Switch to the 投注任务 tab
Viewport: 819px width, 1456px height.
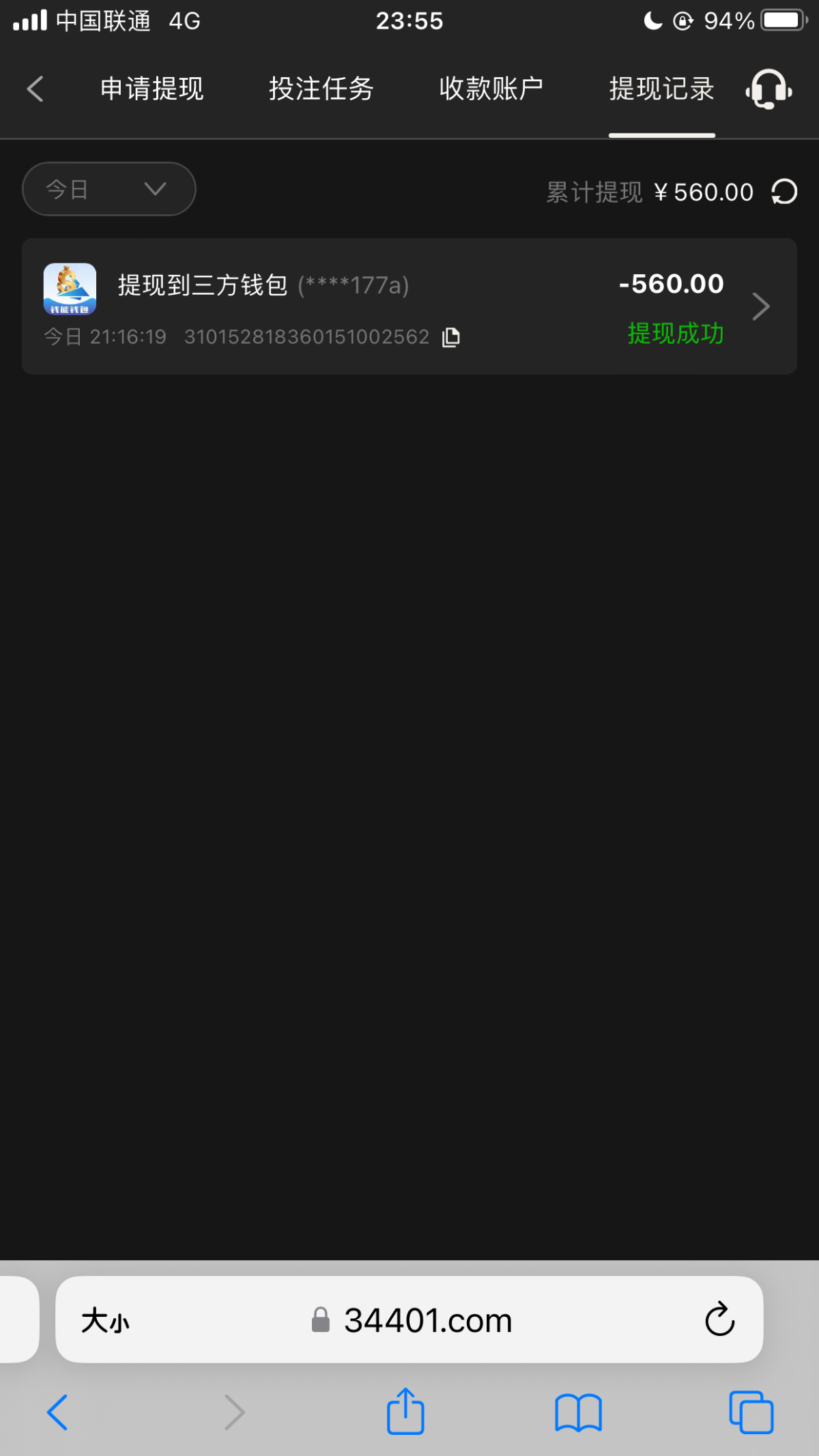321,89
